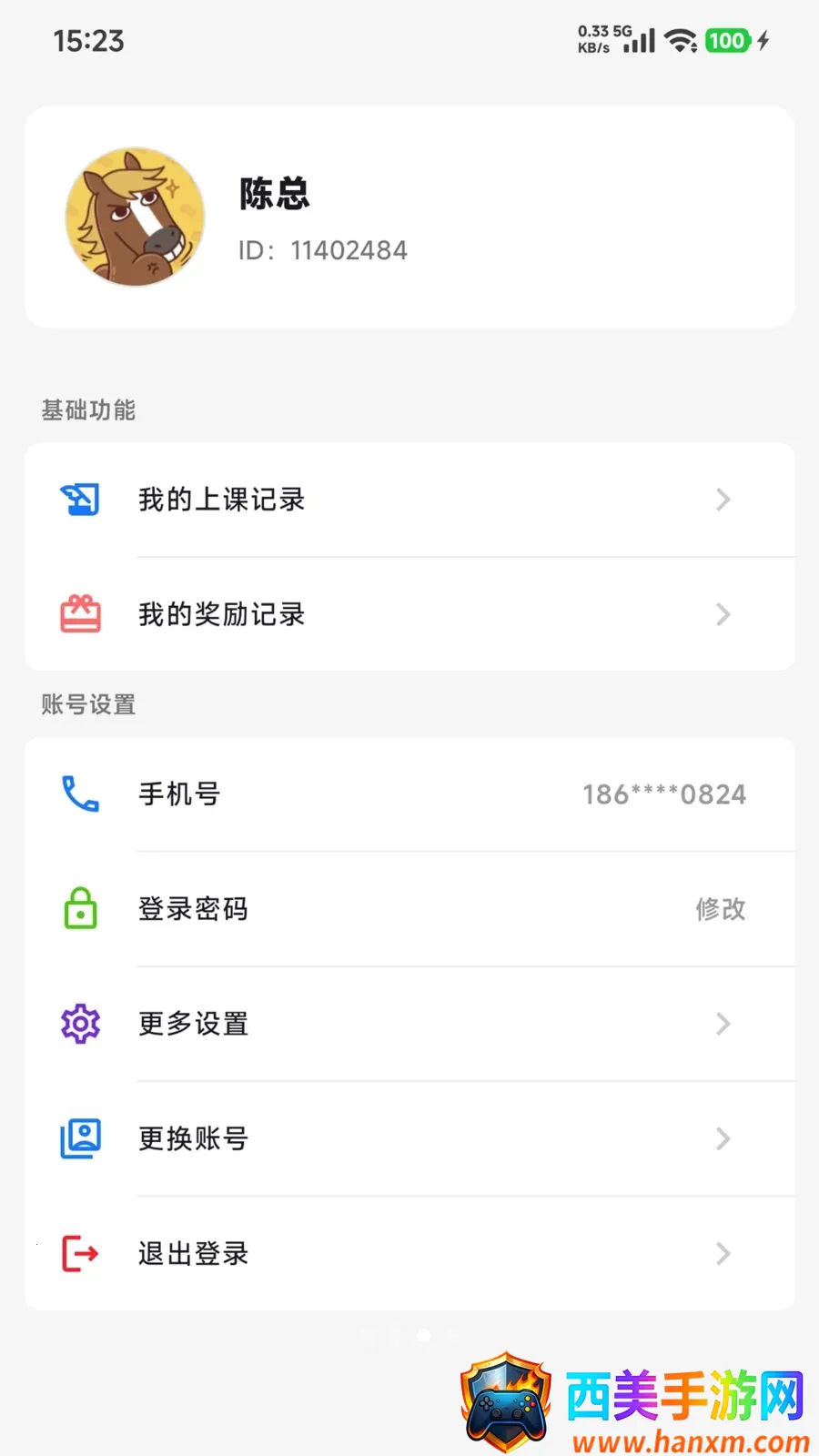Select 更换账号
Viewport: 819px width, 1456px height.
(409, 1138)
